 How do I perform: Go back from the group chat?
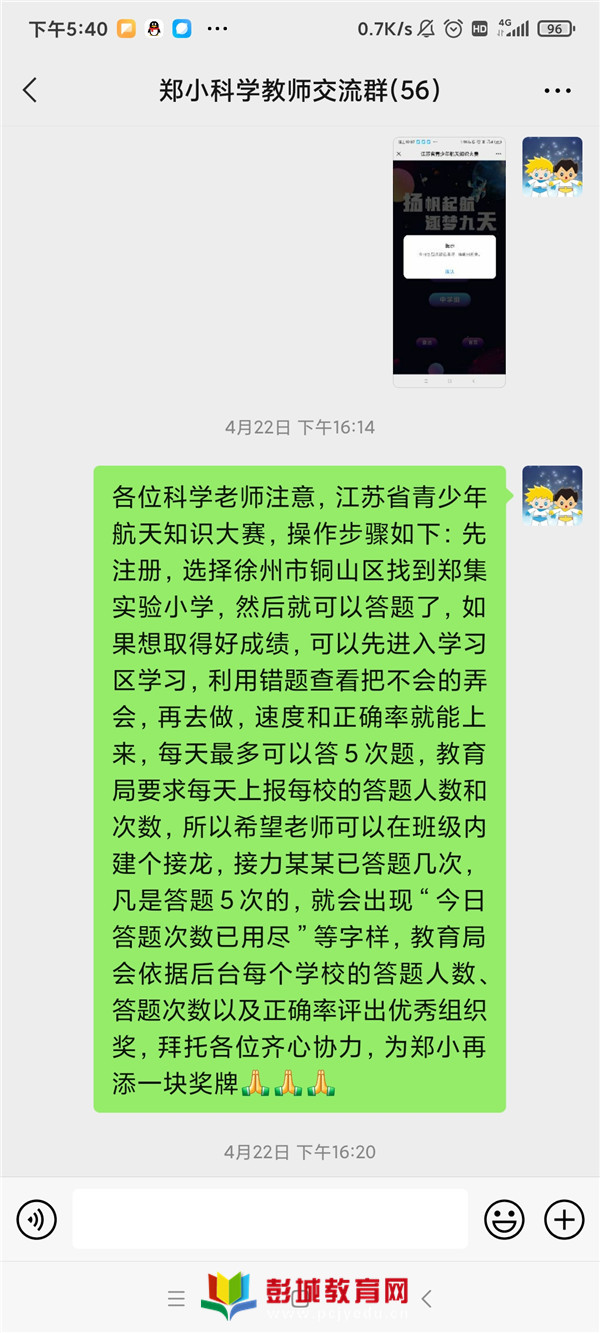(30, 90)
